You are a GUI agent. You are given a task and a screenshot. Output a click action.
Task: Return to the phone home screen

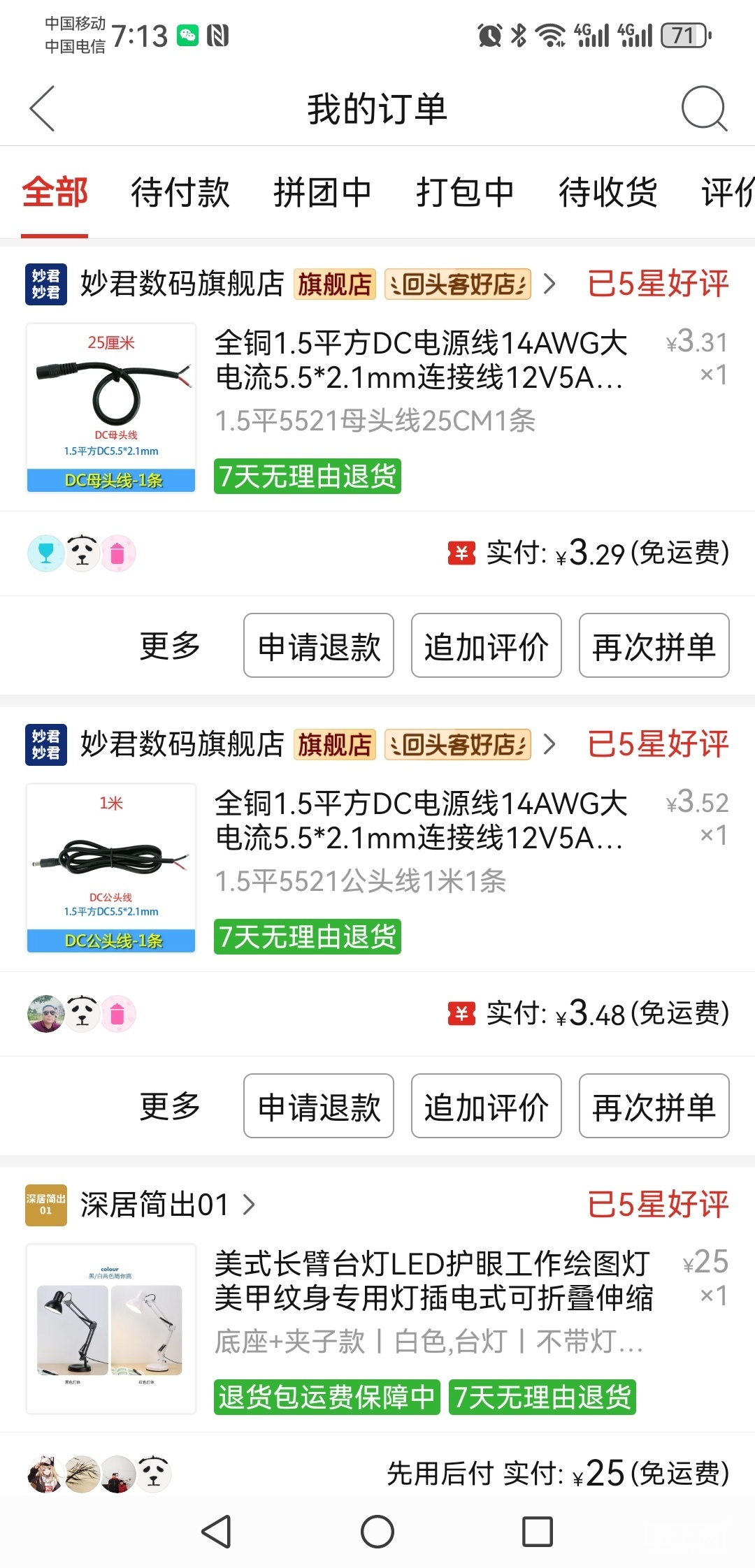tap(377, 1532)
